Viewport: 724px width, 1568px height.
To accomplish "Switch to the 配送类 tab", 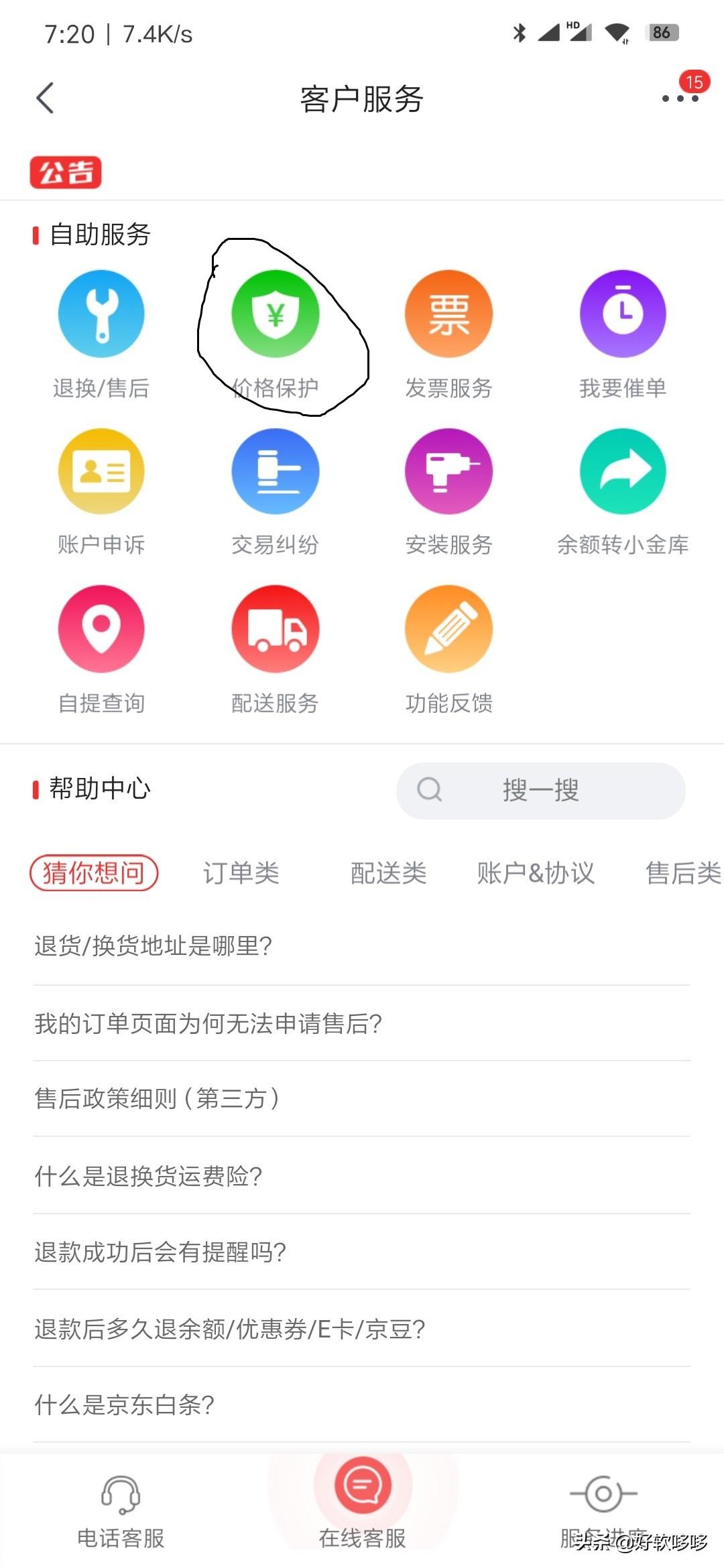I will tap(389, 872).
